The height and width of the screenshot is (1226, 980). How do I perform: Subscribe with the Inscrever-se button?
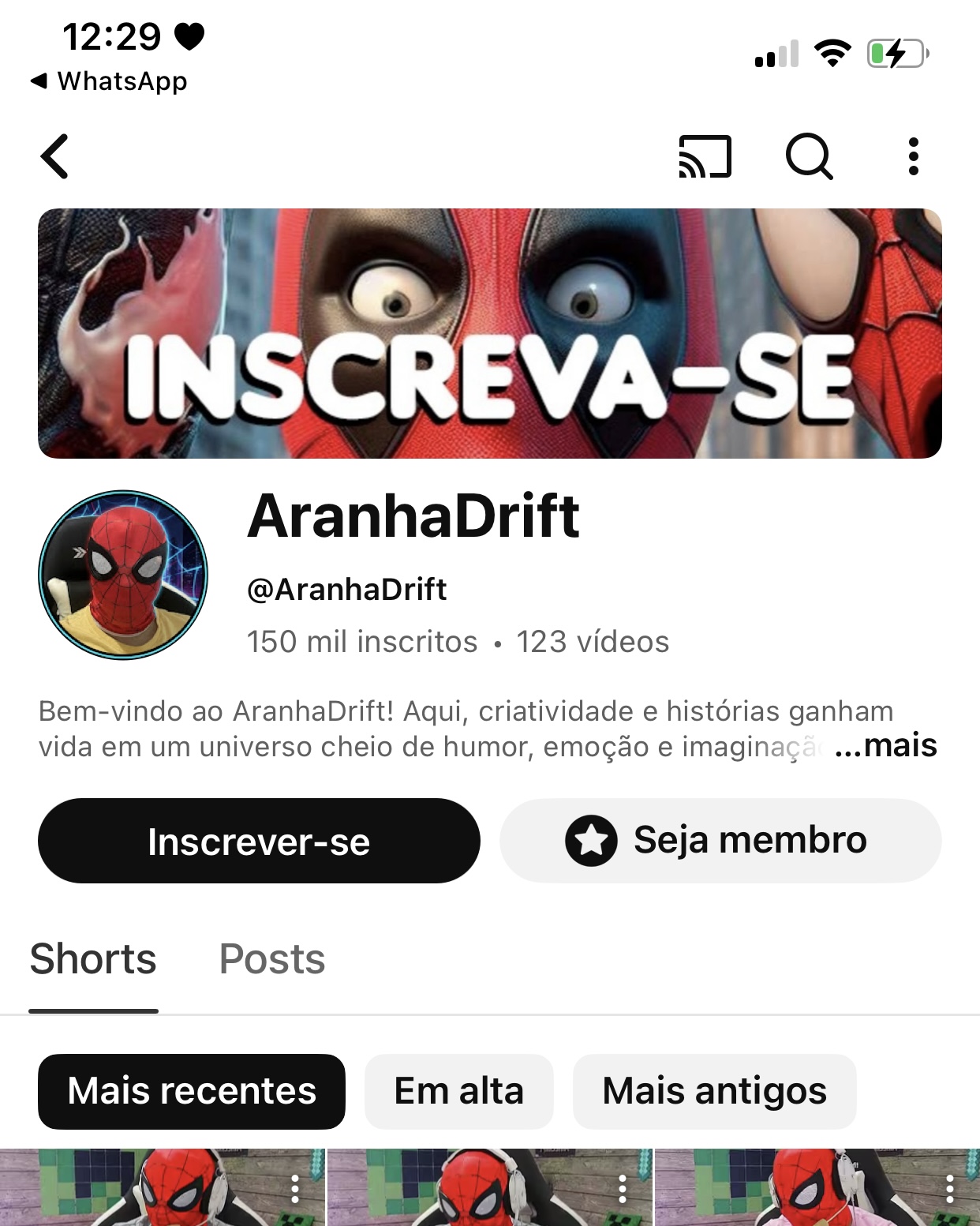pos(259,841)
